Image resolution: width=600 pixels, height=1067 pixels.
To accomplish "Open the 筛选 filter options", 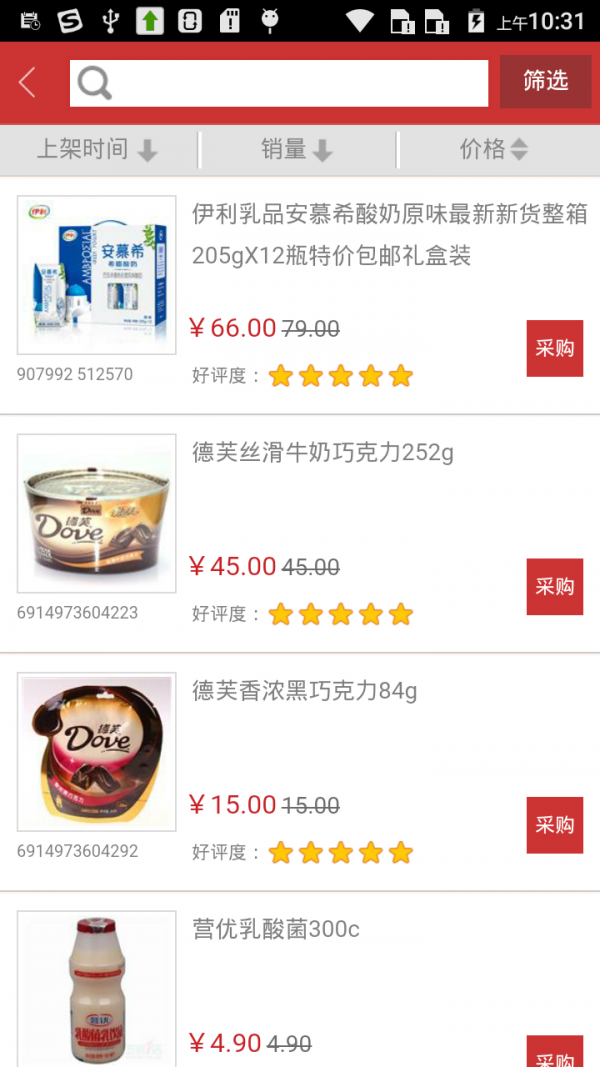I will [x=545, y=82].
